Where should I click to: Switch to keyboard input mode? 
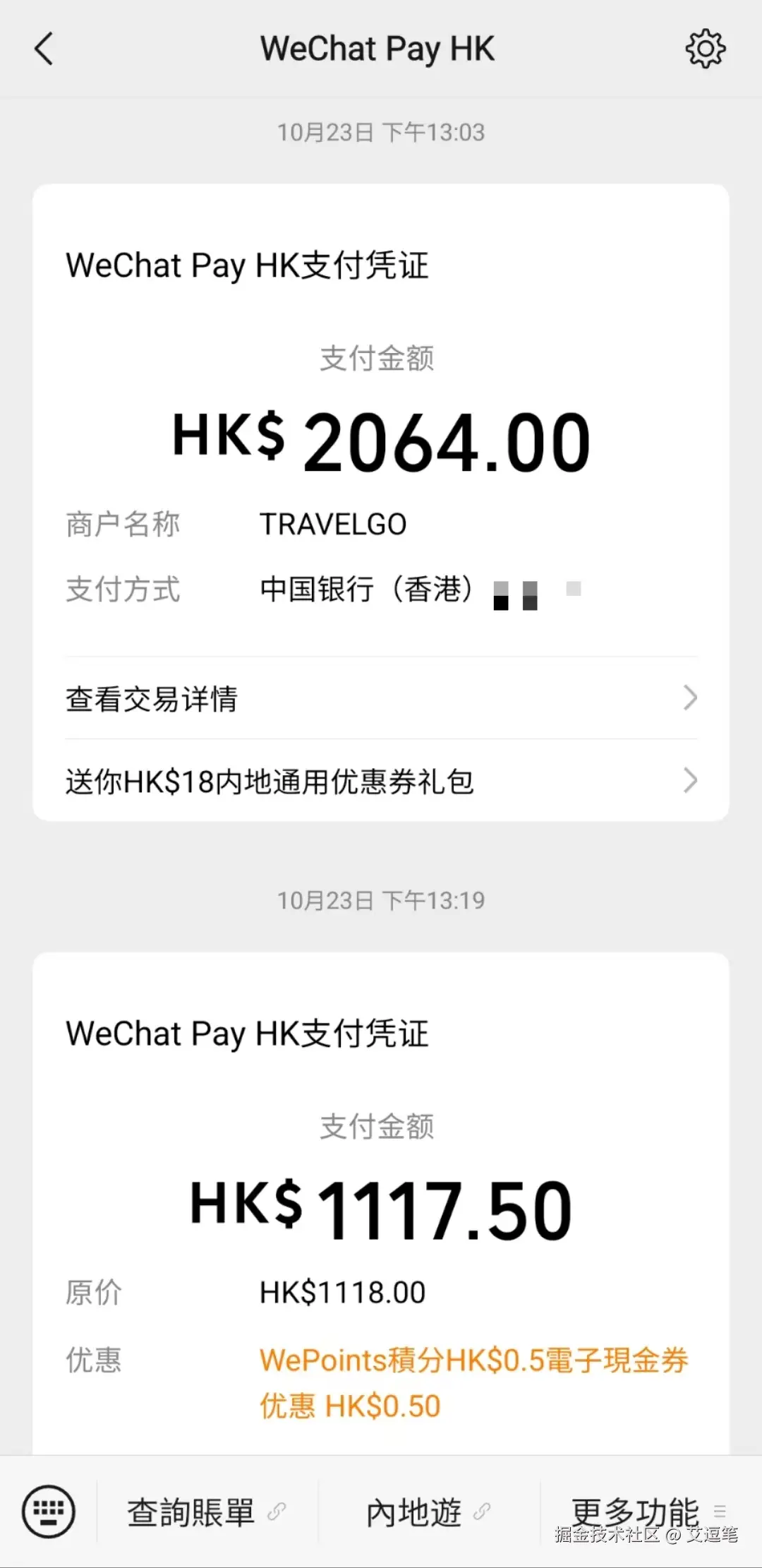(49, 1512)
